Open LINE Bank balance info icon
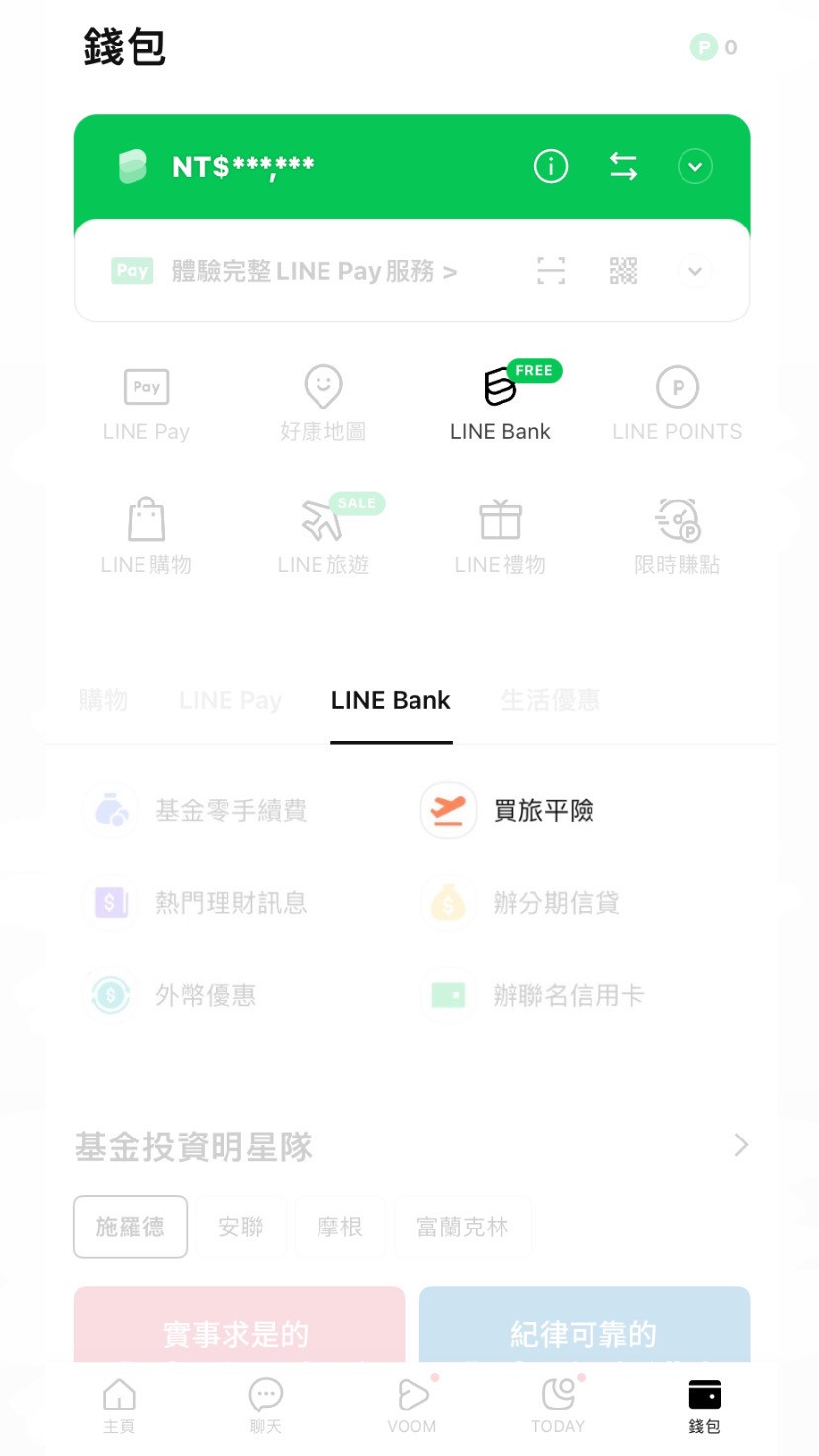The image size is (819, 1456). pyautogui.click(x=551, y=166)
